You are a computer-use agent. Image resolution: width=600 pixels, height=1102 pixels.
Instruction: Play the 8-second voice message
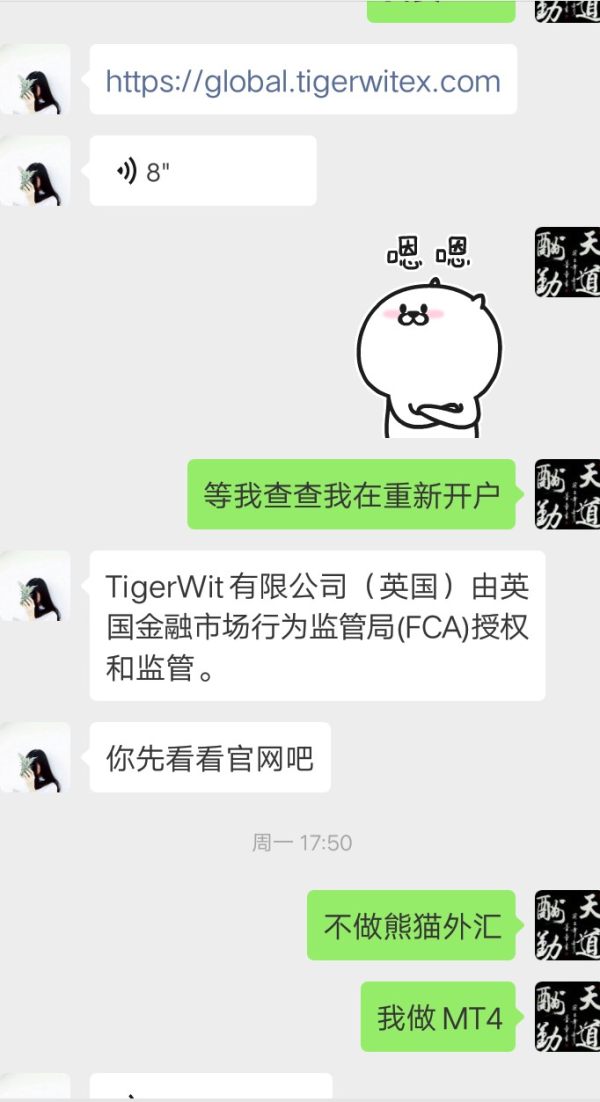click(202, 171)
